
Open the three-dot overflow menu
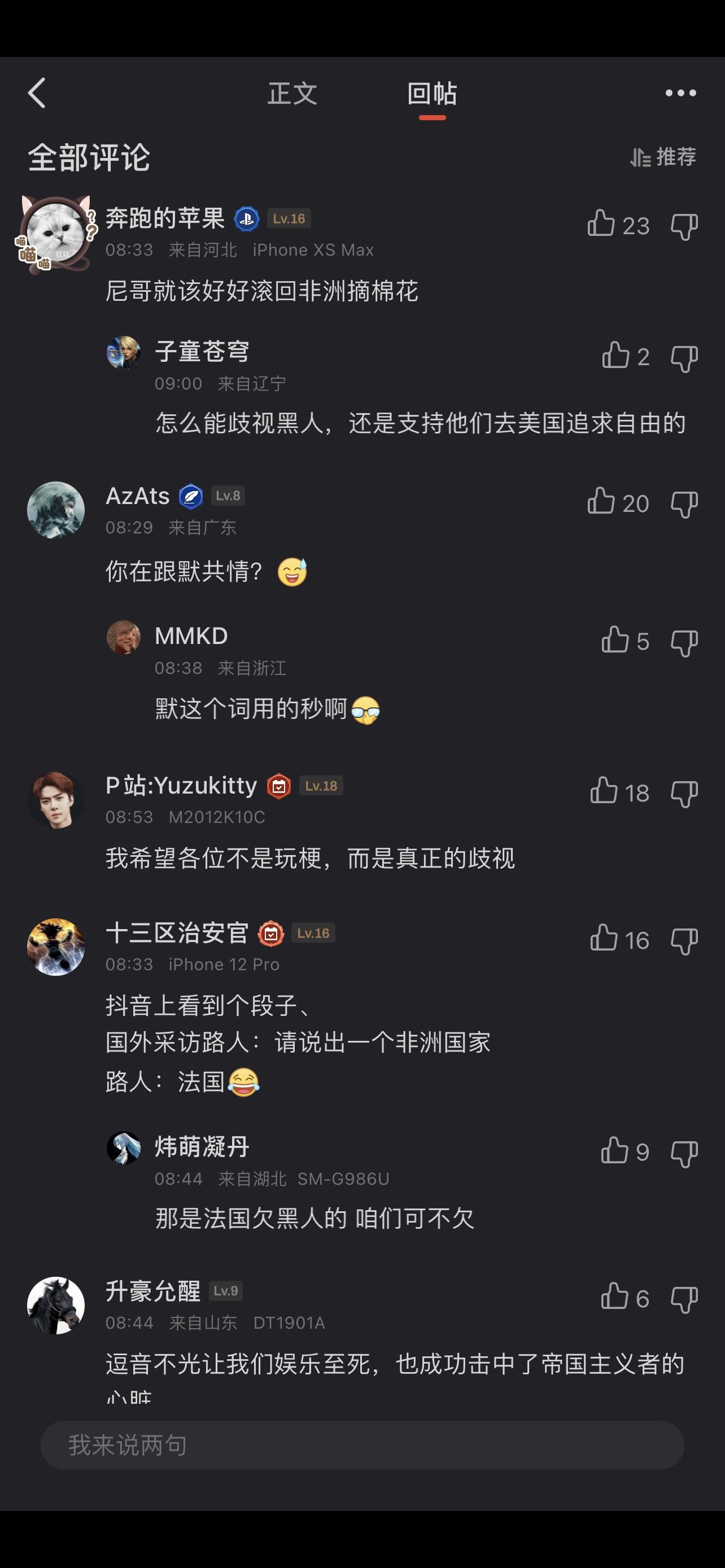point(680,93)
